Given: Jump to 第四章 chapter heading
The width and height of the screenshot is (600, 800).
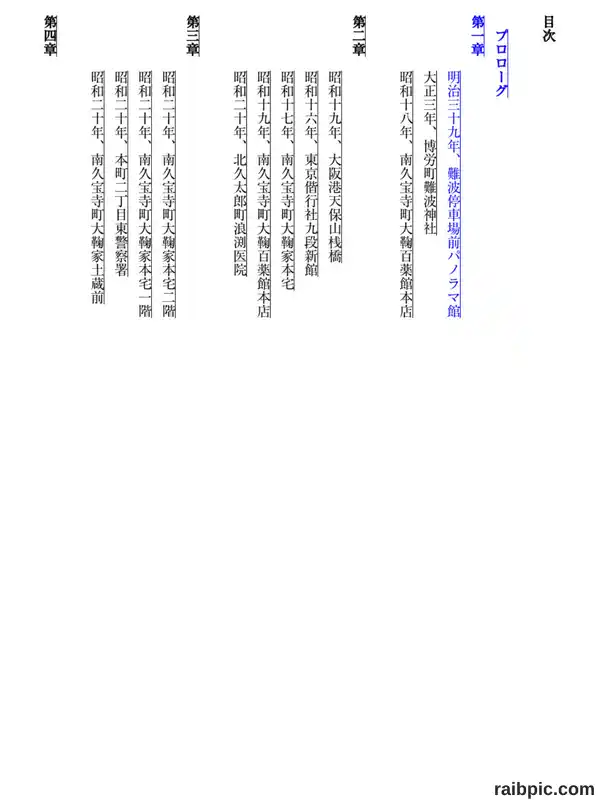Looking at the screenshot, I should [x=51, y=36].
